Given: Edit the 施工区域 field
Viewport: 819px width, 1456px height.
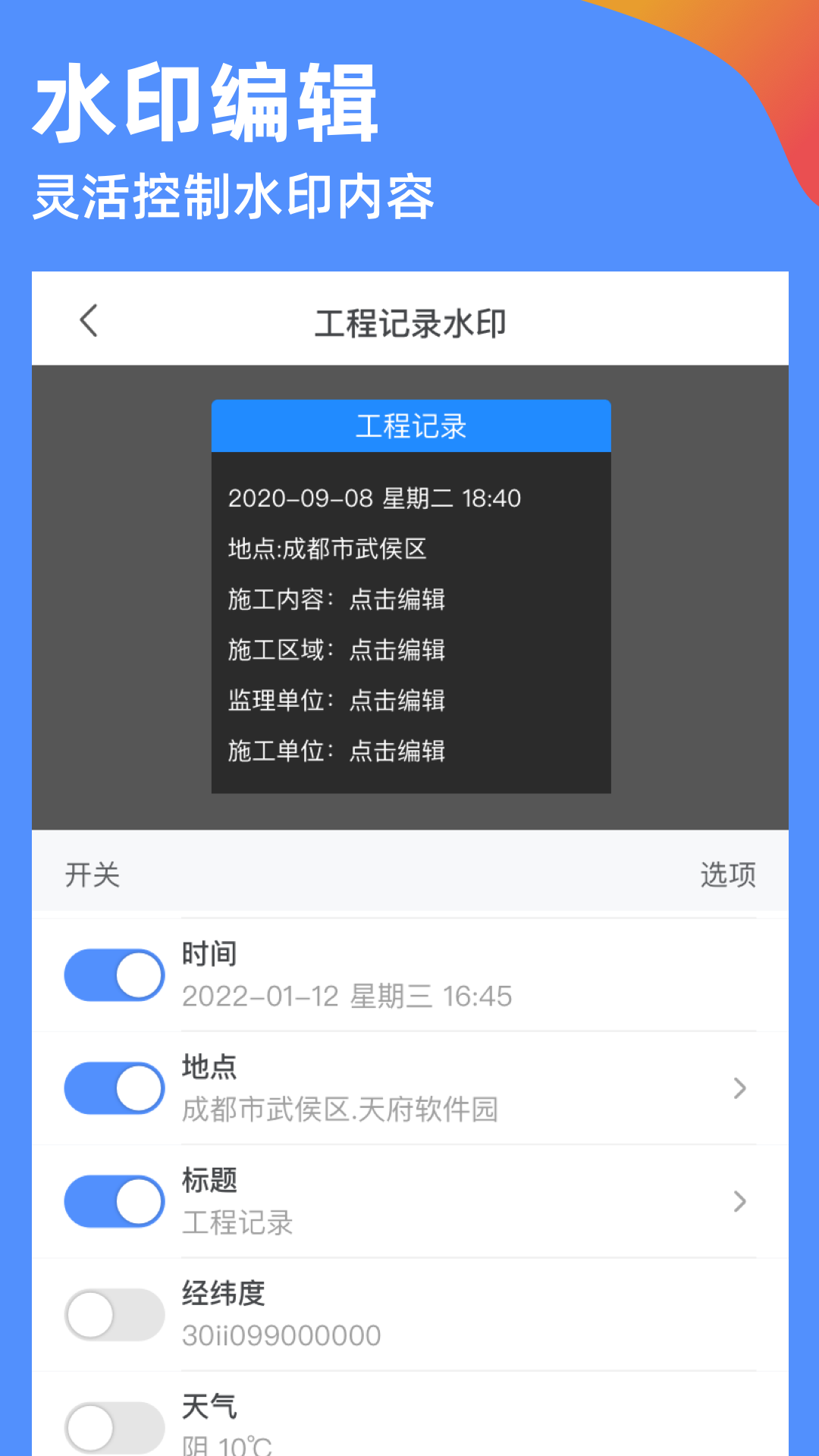Looking at the screenshot, I should pos(397,651).
